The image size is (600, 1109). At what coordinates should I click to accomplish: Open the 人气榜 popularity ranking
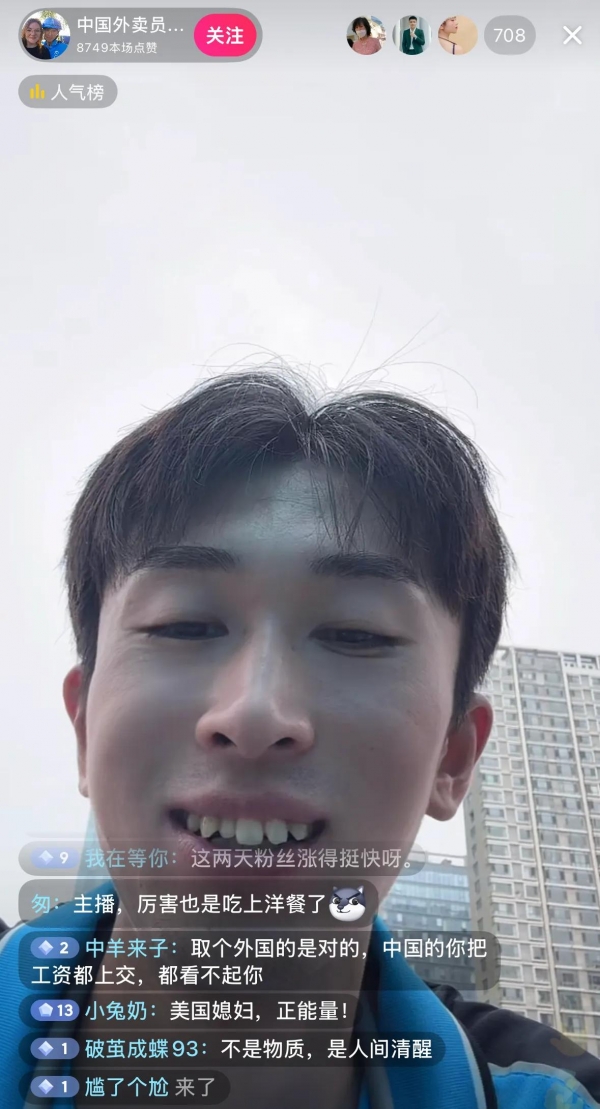[68, 92]
